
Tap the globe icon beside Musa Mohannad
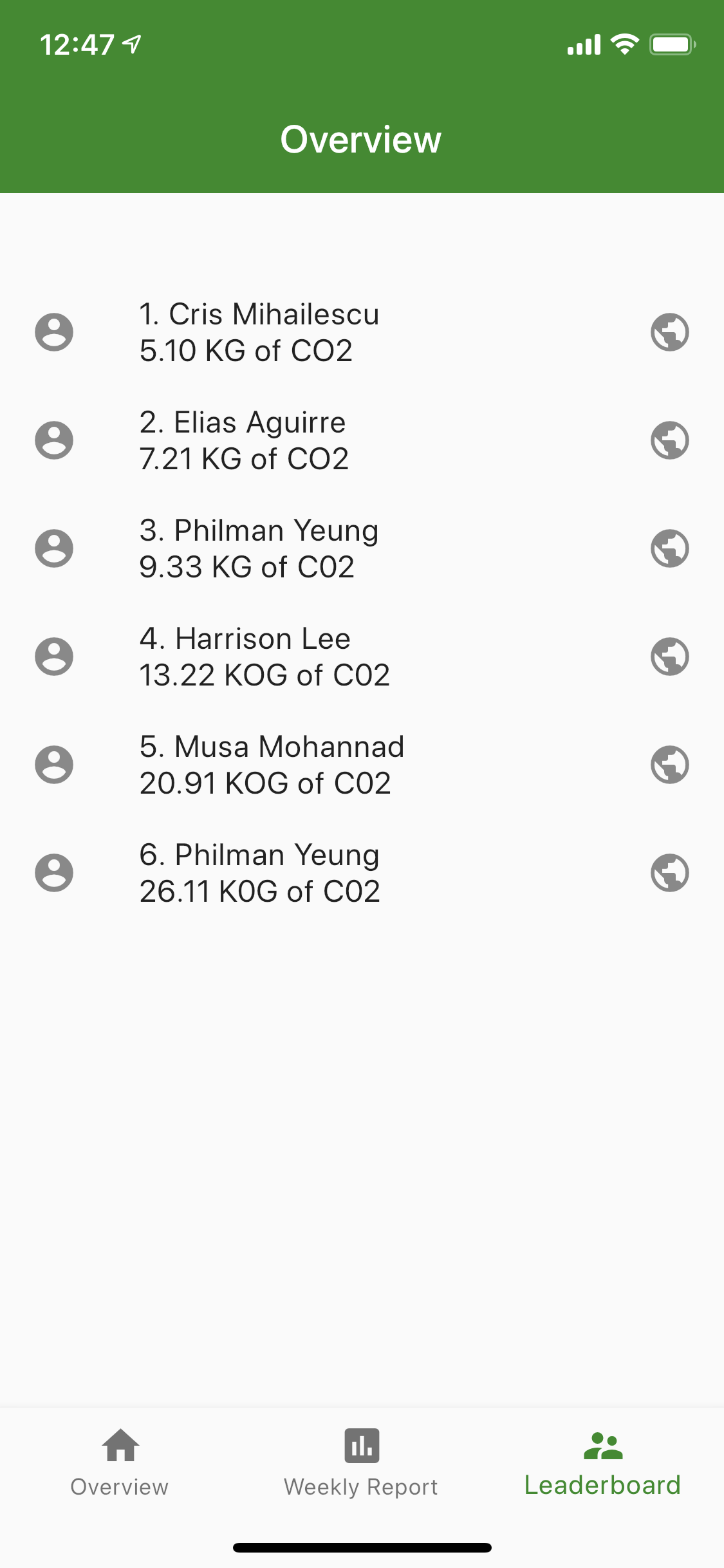coord(669,765)
